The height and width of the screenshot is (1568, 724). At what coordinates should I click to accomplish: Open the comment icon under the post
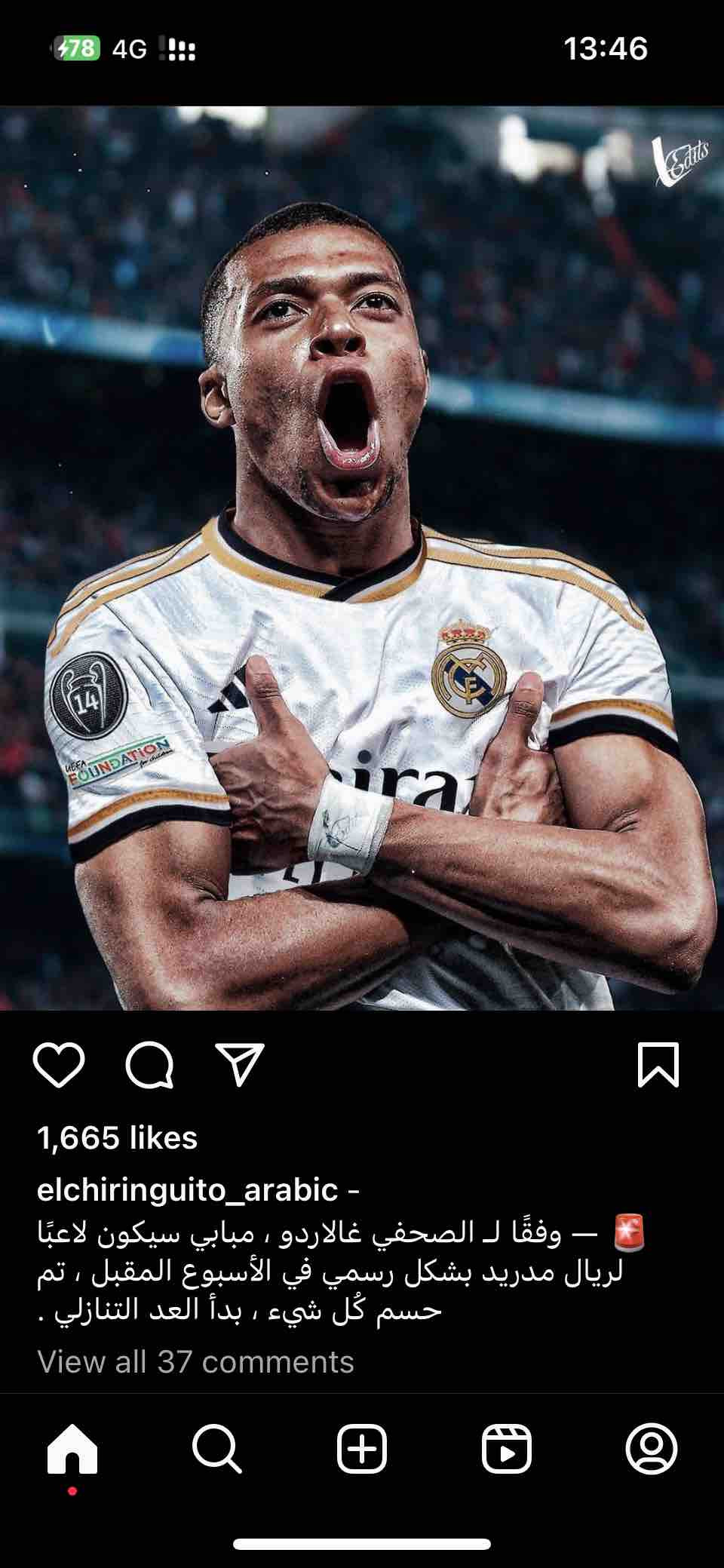(149, 1065)
